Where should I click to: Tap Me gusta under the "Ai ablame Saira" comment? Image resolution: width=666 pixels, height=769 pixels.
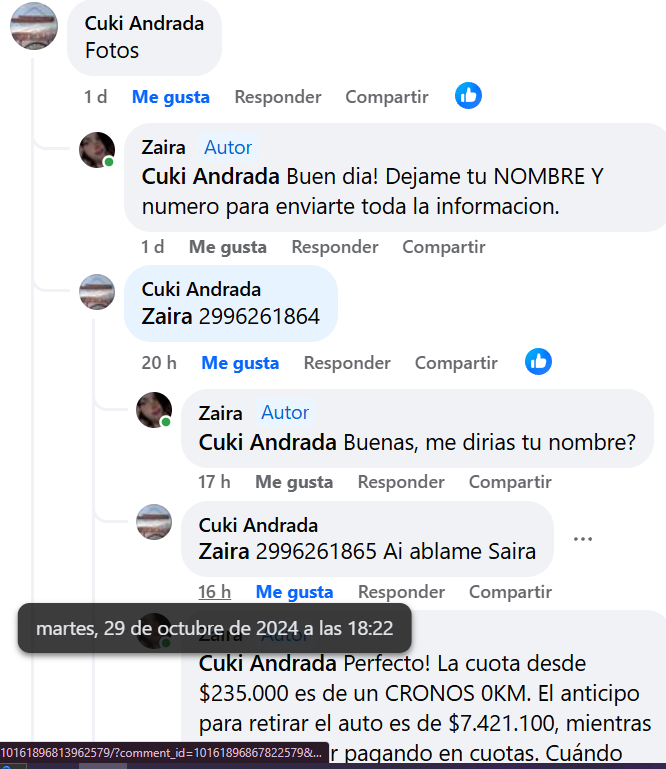[x=294, y=592]
